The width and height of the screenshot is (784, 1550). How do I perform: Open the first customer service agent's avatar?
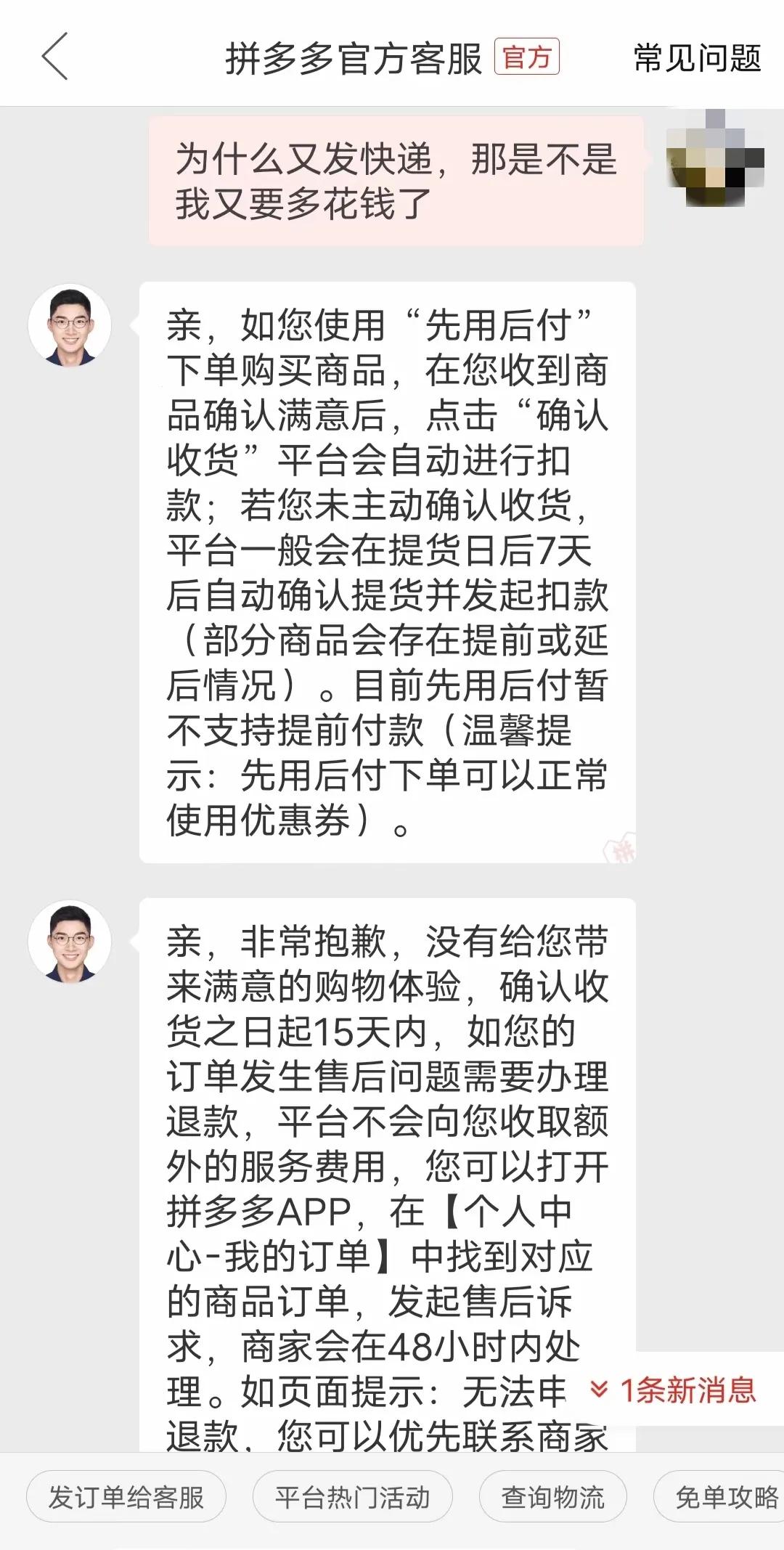coord(70,325)
